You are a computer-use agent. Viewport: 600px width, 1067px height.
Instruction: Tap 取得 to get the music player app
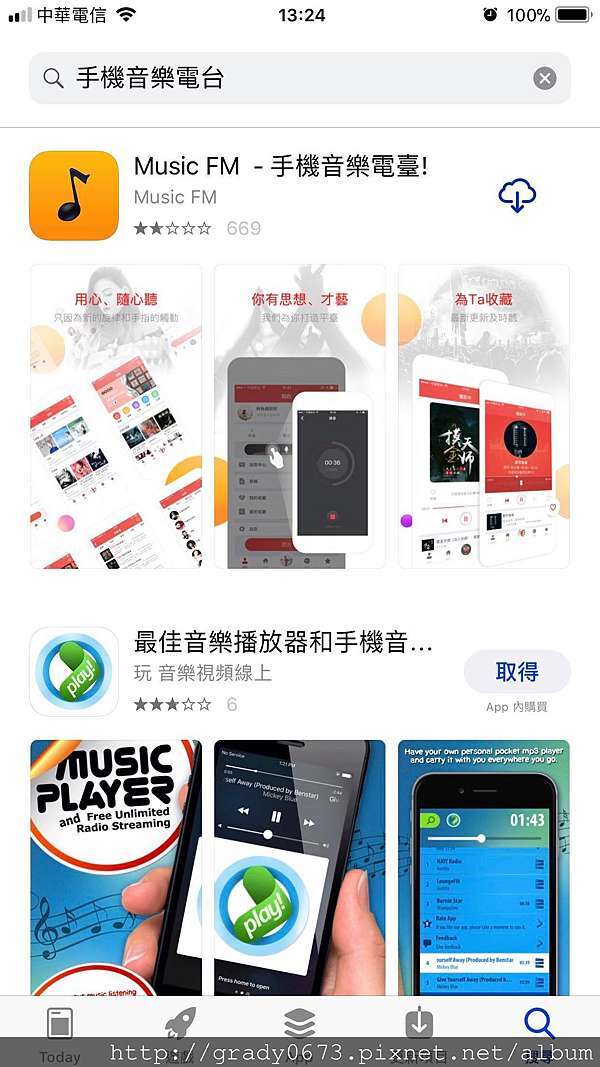point(517,672)
